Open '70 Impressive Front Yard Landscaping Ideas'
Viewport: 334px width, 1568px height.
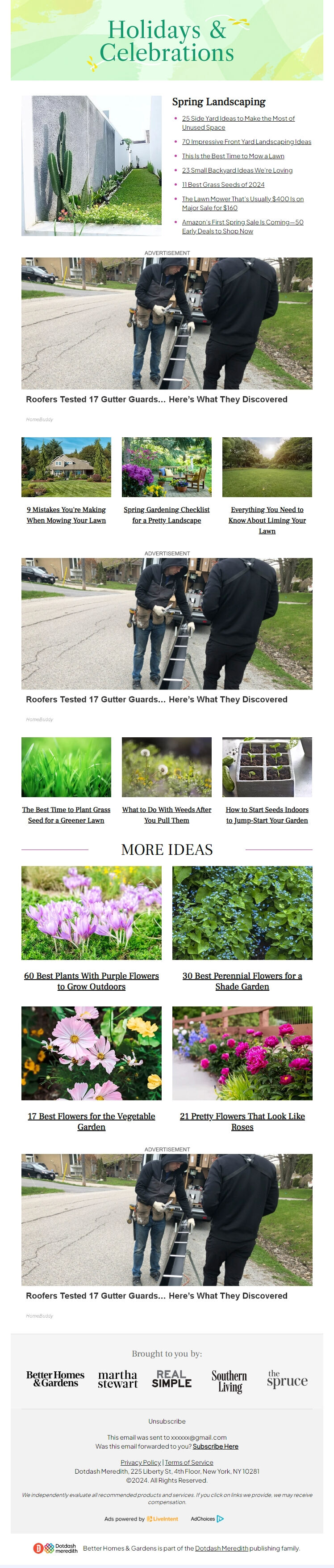[246, 142]
